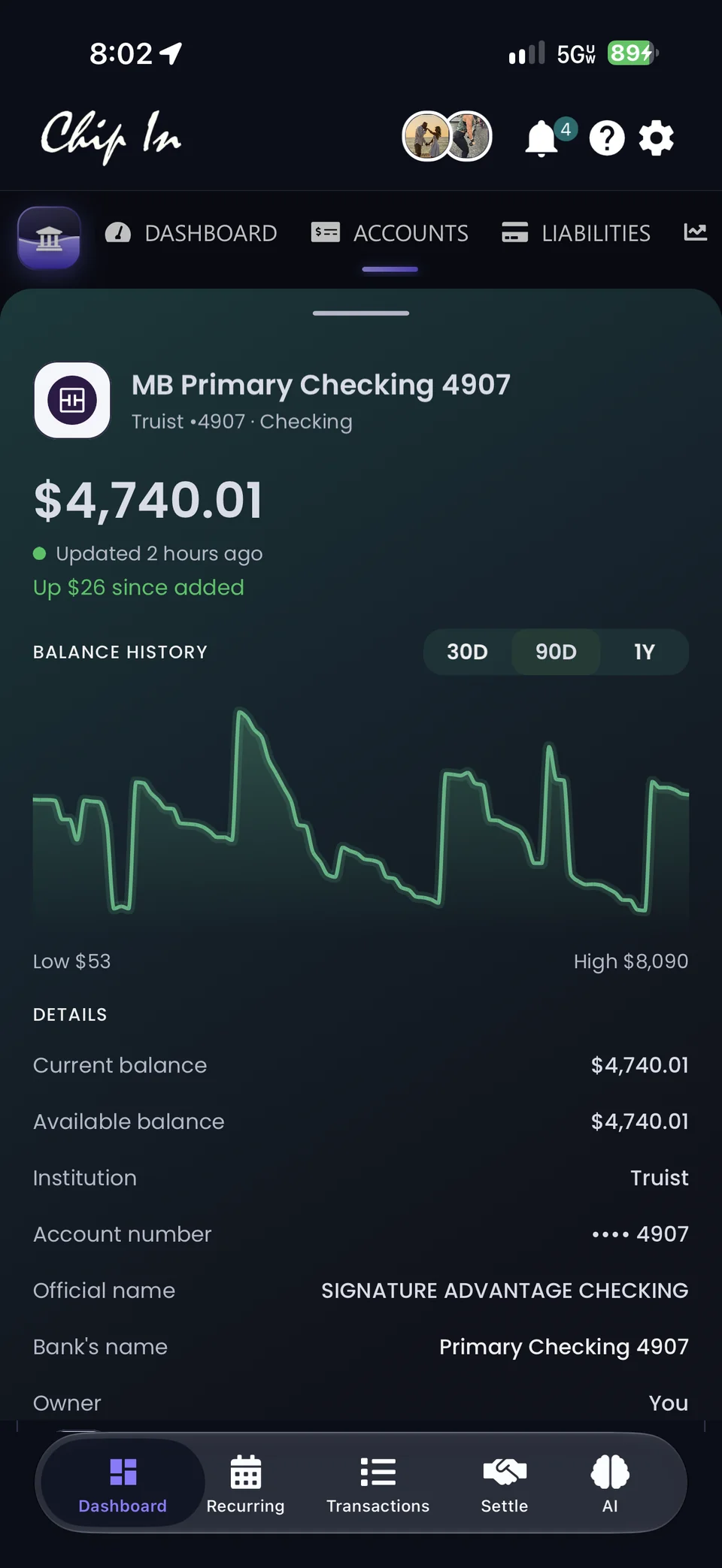Viewport: 722px width, 1568px height.
Task: Open the AI tab
Action: 610,1484
